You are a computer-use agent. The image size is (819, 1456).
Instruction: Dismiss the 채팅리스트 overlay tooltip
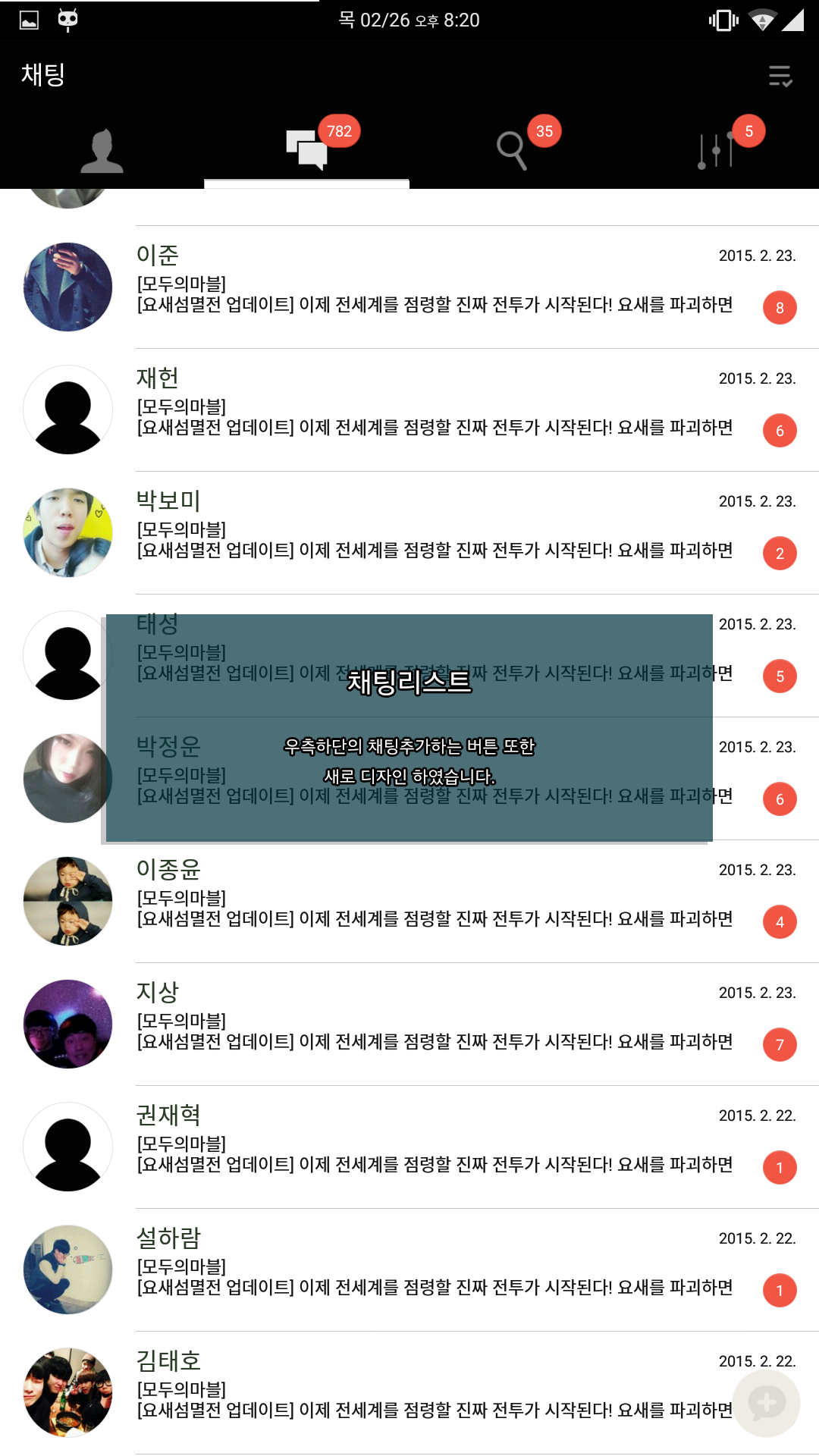pos(409,728)
